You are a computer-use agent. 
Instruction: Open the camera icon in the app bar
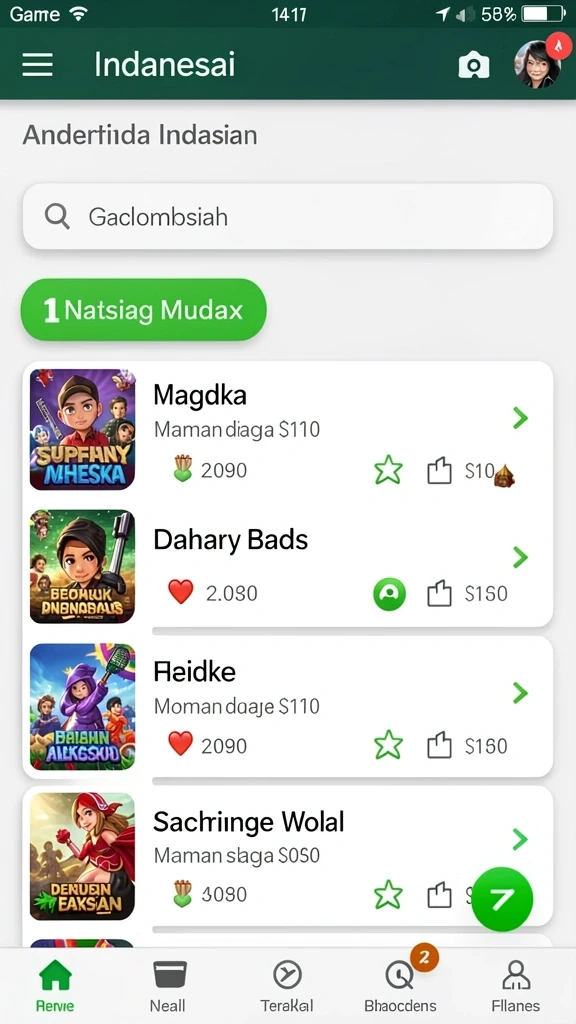[473, 65]
